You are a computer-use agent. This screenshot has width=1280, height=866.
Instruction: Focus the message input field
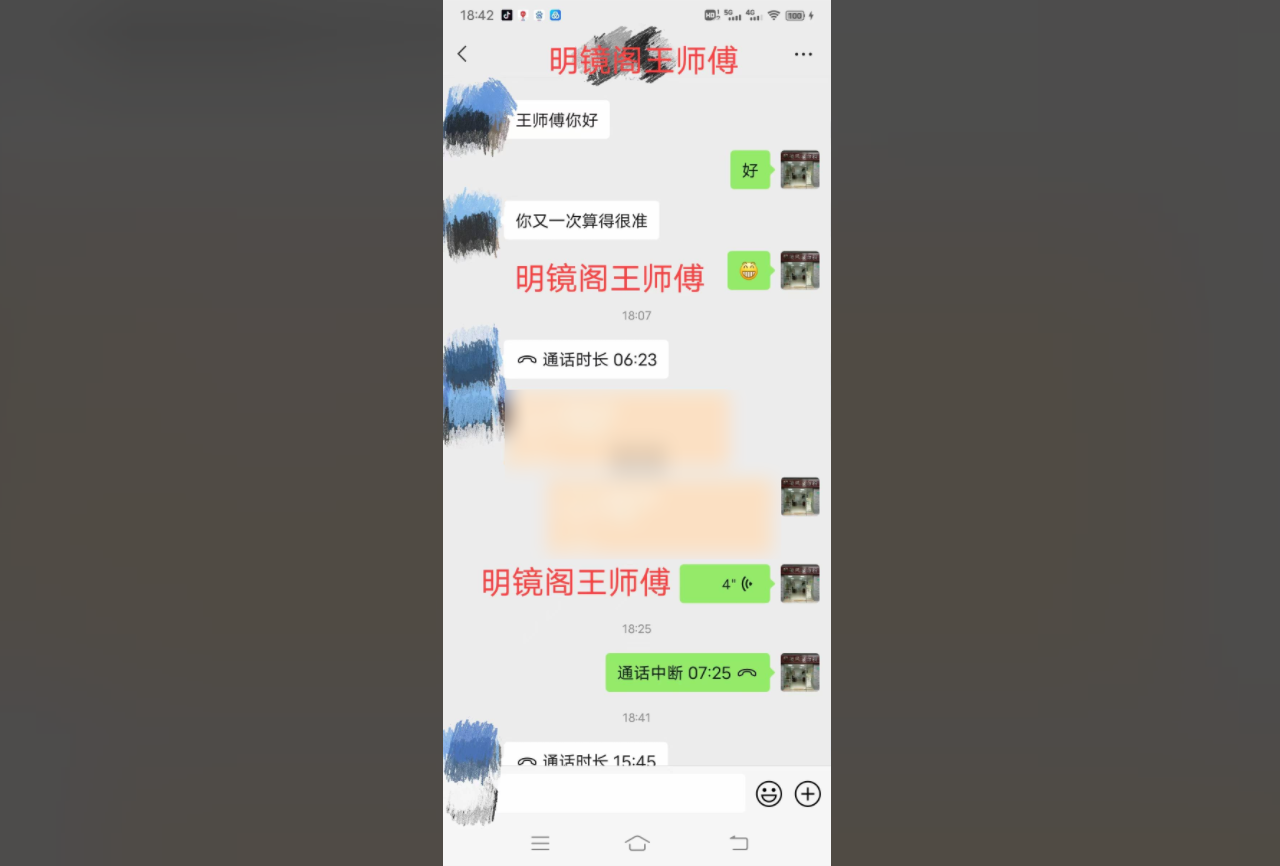(620, 794)
